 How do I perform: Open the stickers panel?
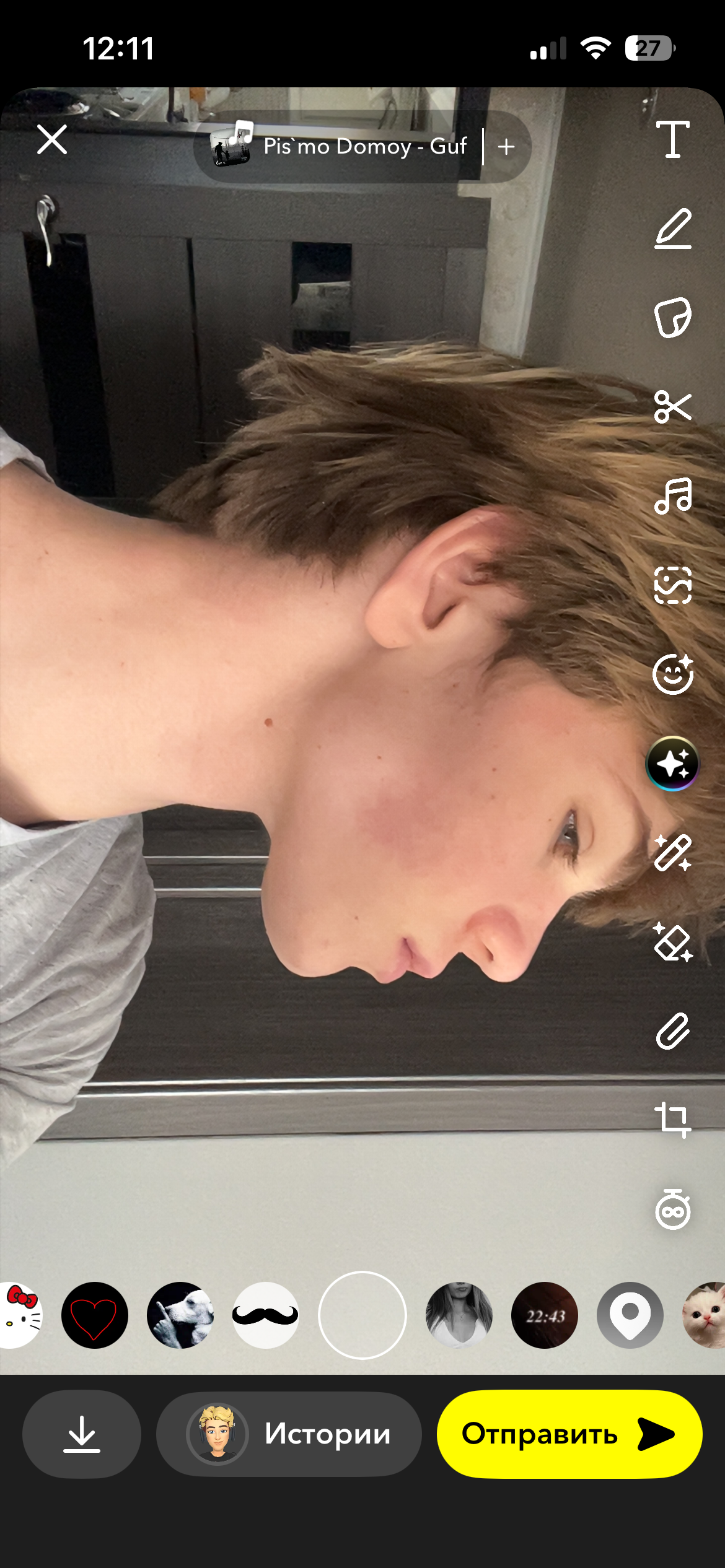672,318
